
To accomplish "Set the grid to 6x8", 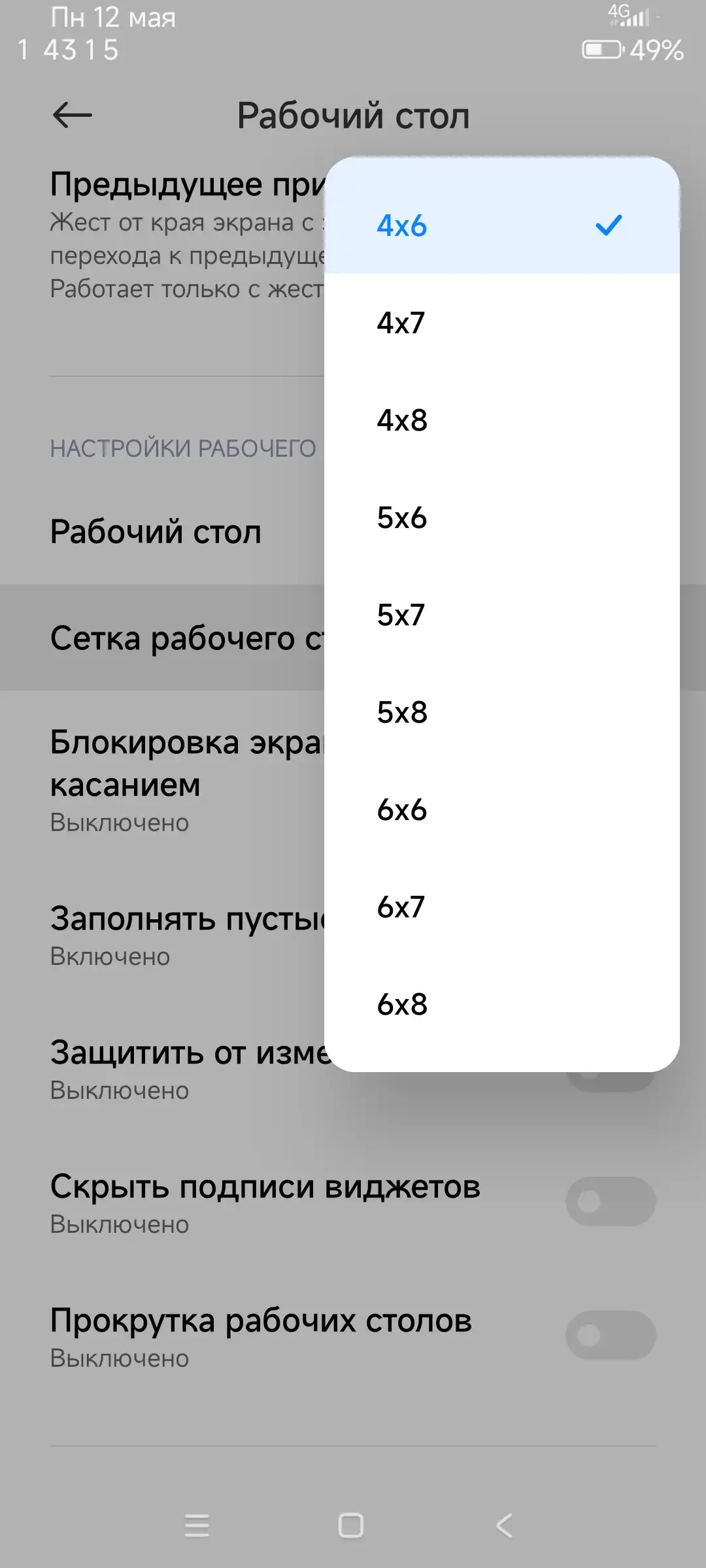I will 501,1004.
